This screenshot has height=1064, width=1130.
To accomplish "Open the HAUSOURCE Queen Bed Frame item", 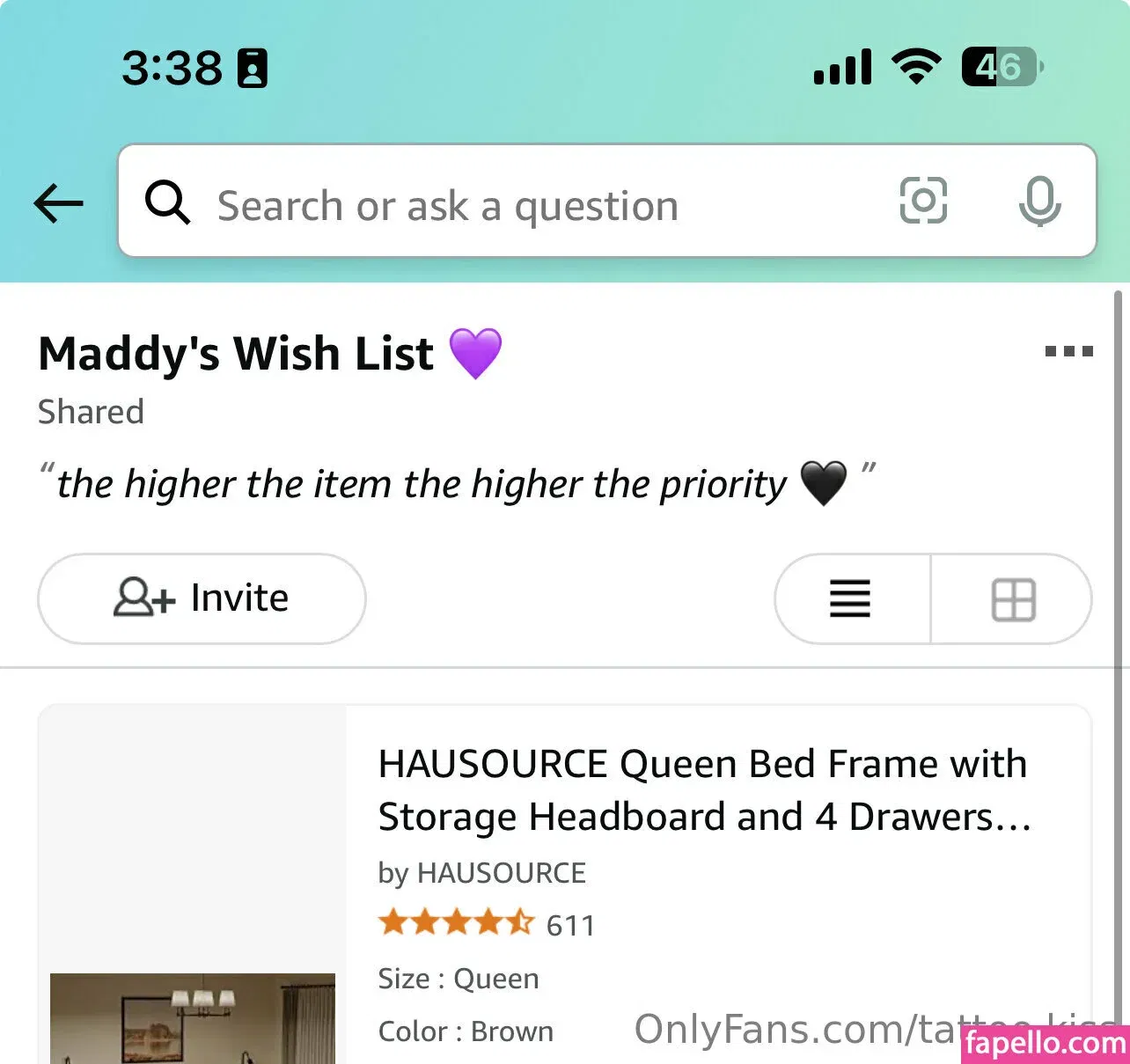I will [702, 789].
